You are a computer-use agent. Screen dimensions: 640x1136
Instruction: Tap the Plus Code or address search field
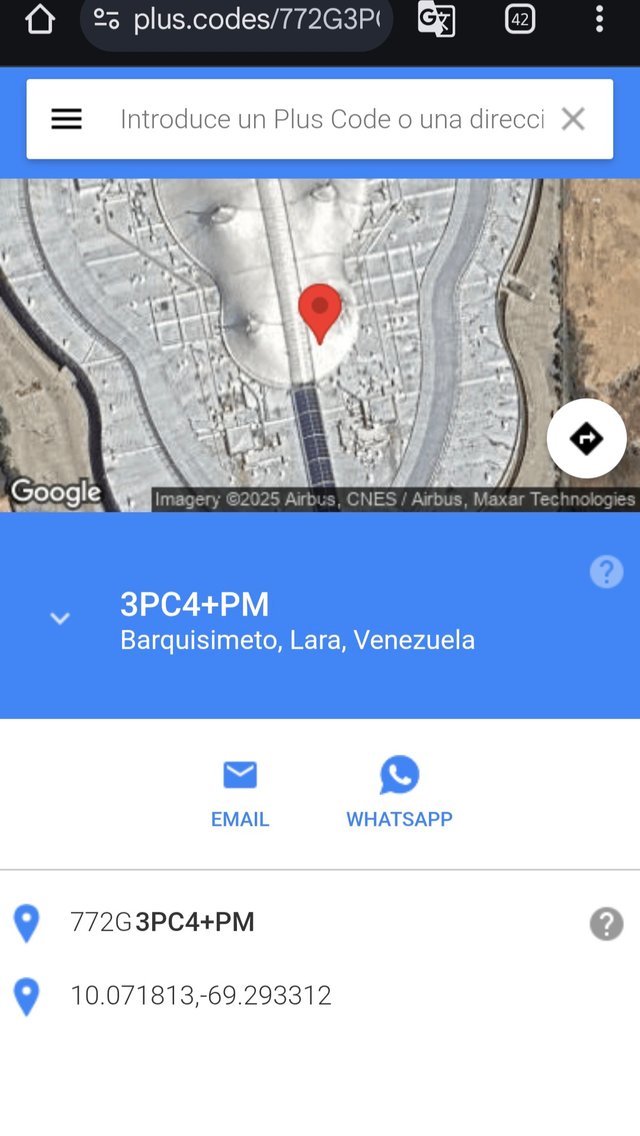[x=330, y=119]
